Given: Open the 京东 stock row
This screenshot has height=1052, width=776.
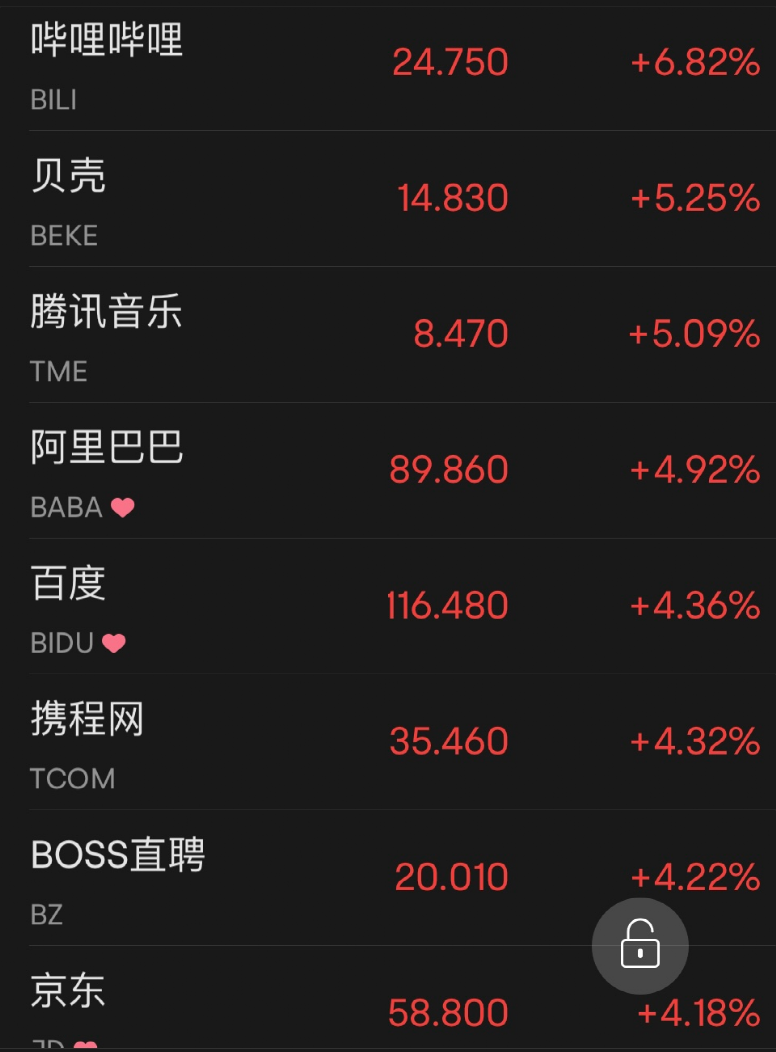Looking at the screenshot, I should tap(300, 1005).
